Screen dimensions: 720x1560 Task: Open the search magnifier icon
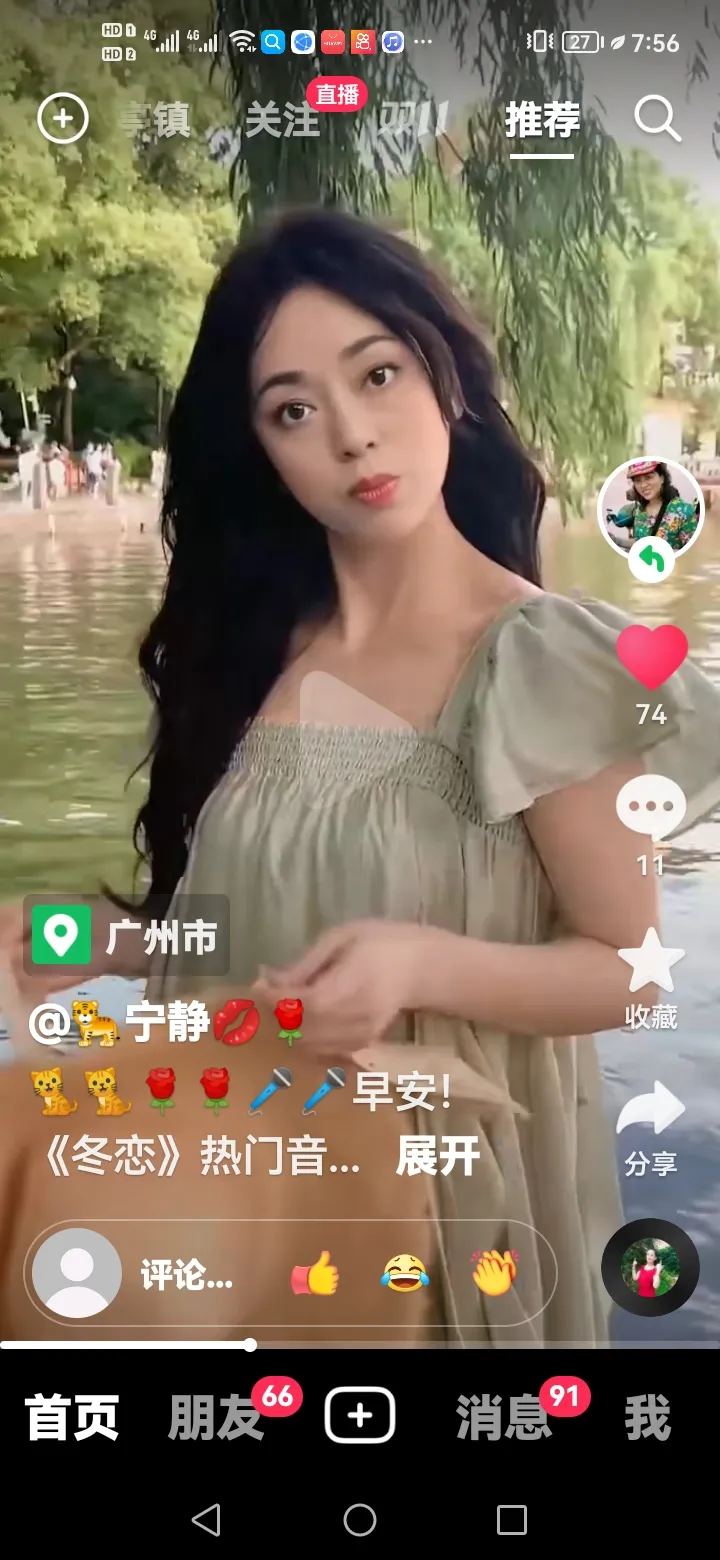pos(657,121)
